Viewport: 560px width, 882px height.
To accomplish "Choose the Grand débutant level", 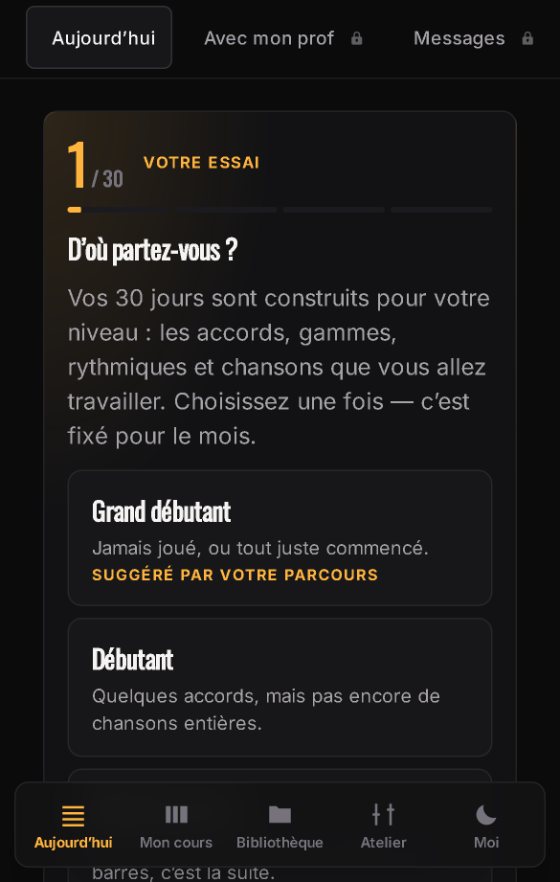I will (x=280, y=538).
